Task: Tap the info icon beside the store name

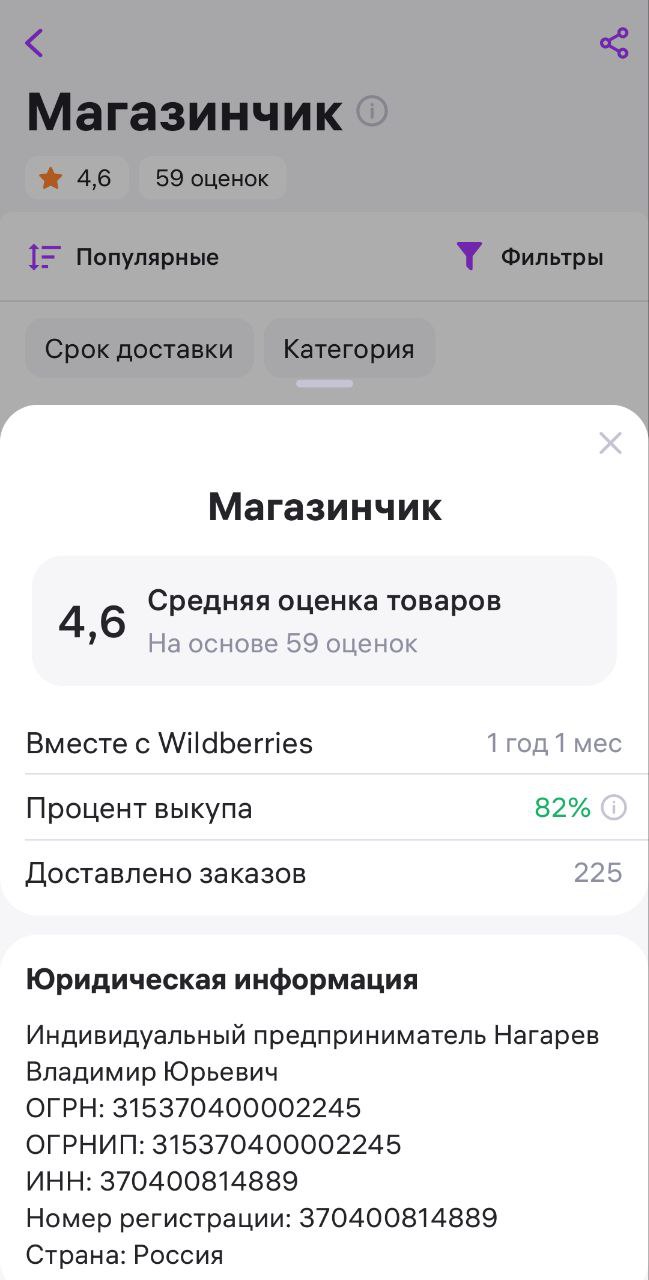Action: point(372,111)
